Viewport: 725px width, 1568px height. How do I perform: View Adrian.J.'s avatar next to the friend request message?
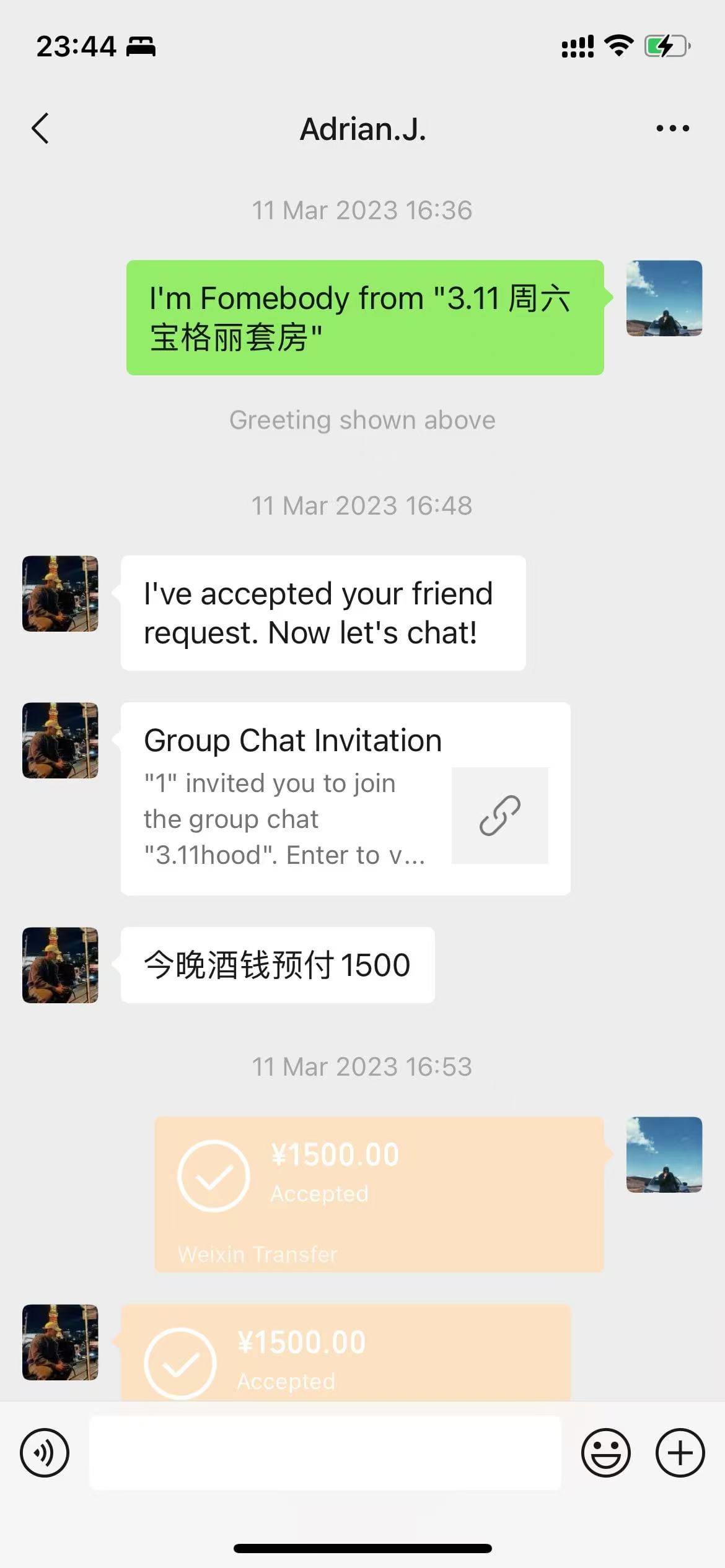[60, 593]
